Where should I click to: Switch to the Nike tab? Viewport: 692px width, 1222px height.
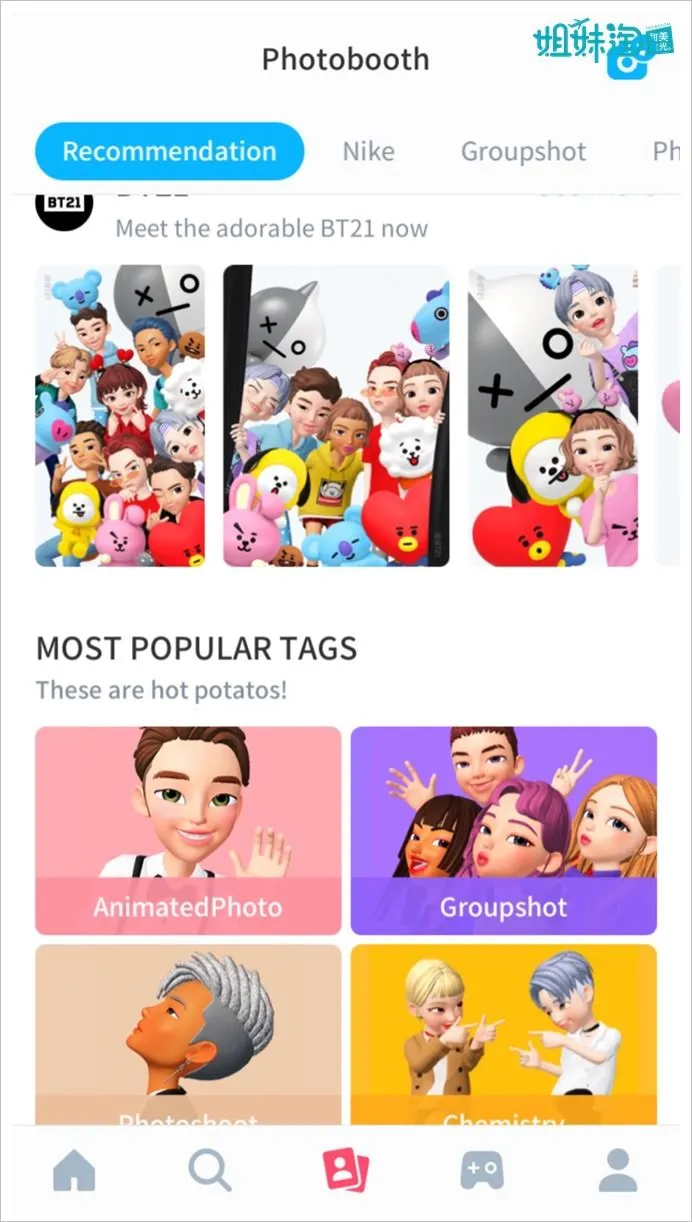point(368,152)
